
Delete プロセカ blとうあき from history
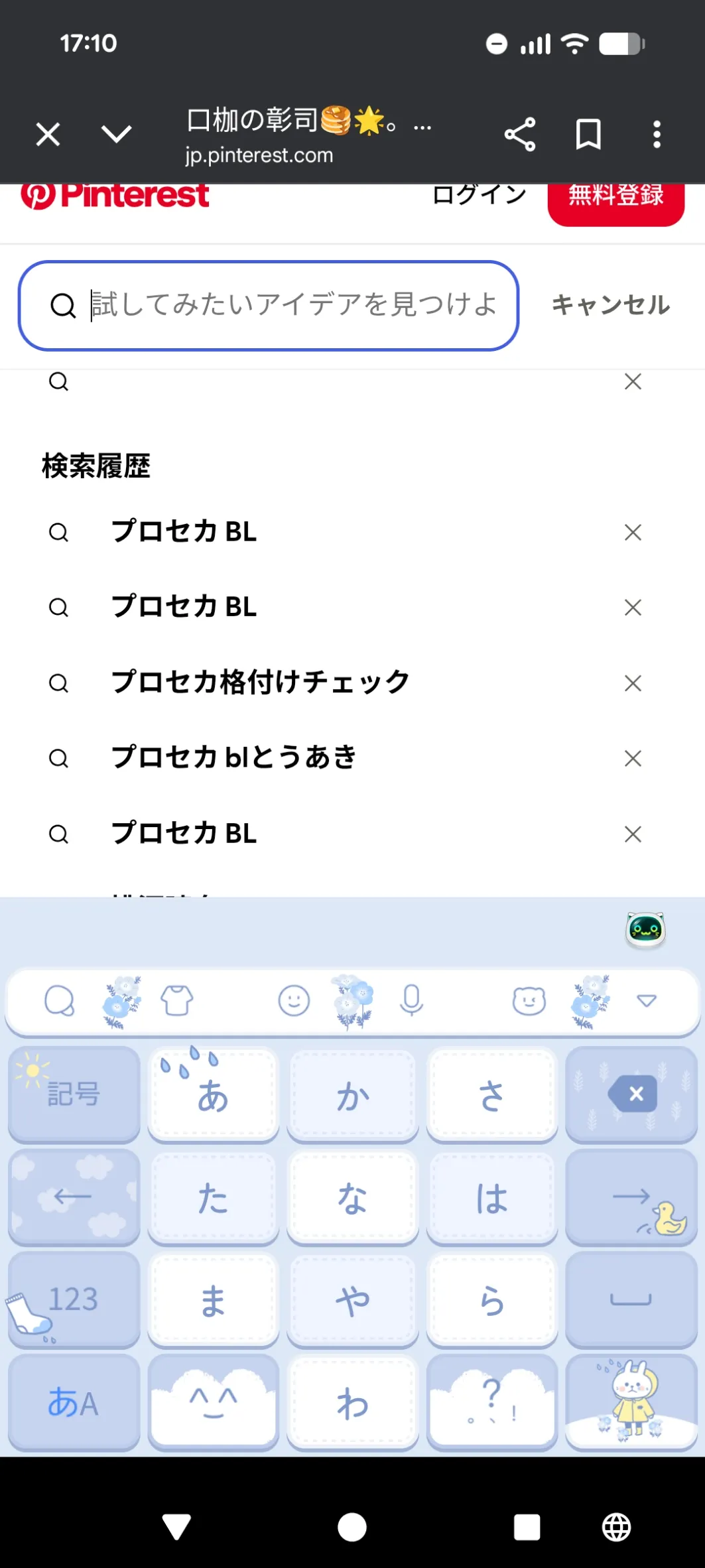point(633,758)
